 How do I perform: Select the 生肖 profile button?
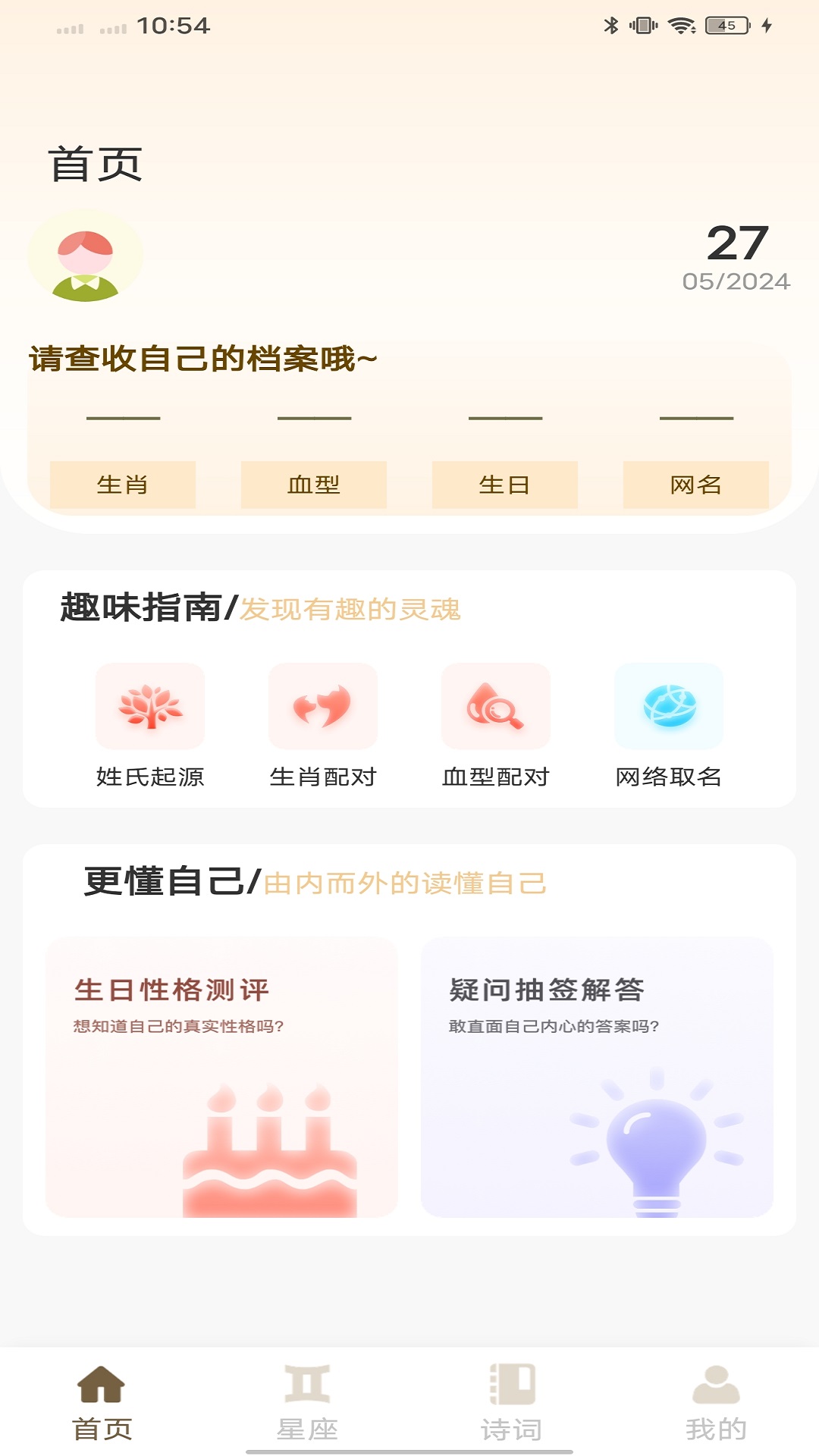pos(123,485)
